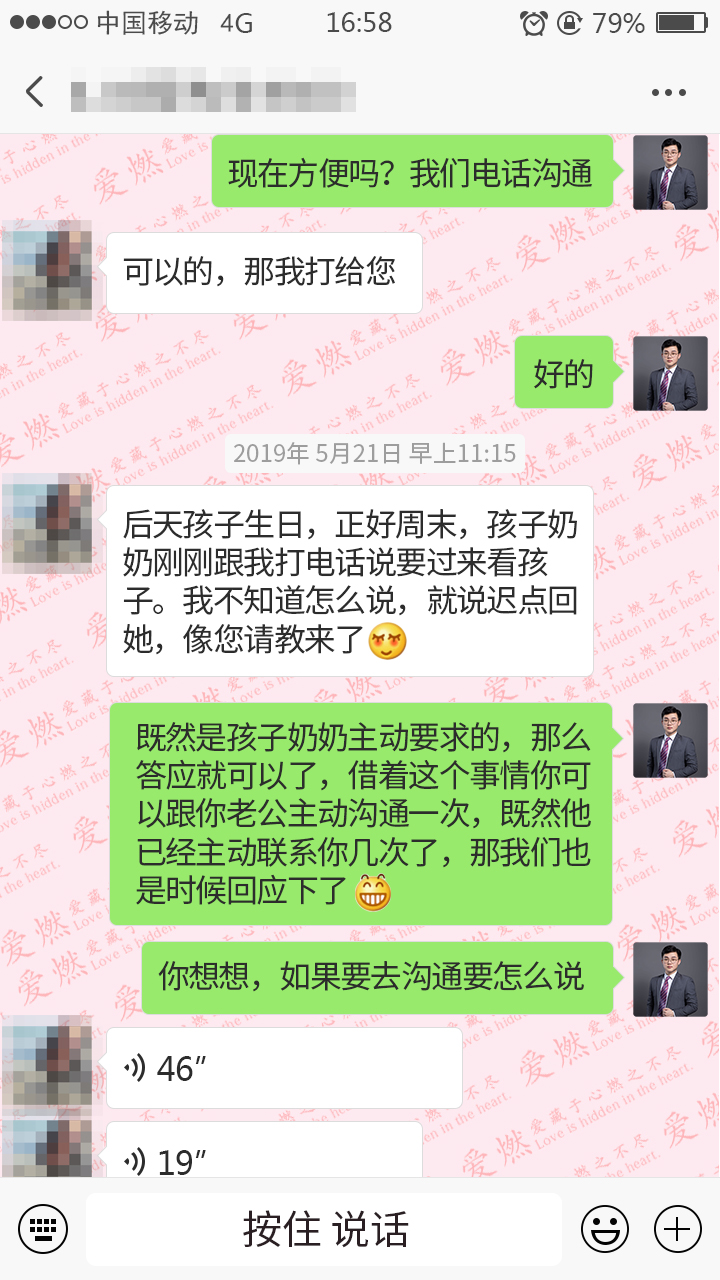Switch to keyboard input mode
The height and width of the screenshot is (1280, 720).
(x=42, y=1229)
